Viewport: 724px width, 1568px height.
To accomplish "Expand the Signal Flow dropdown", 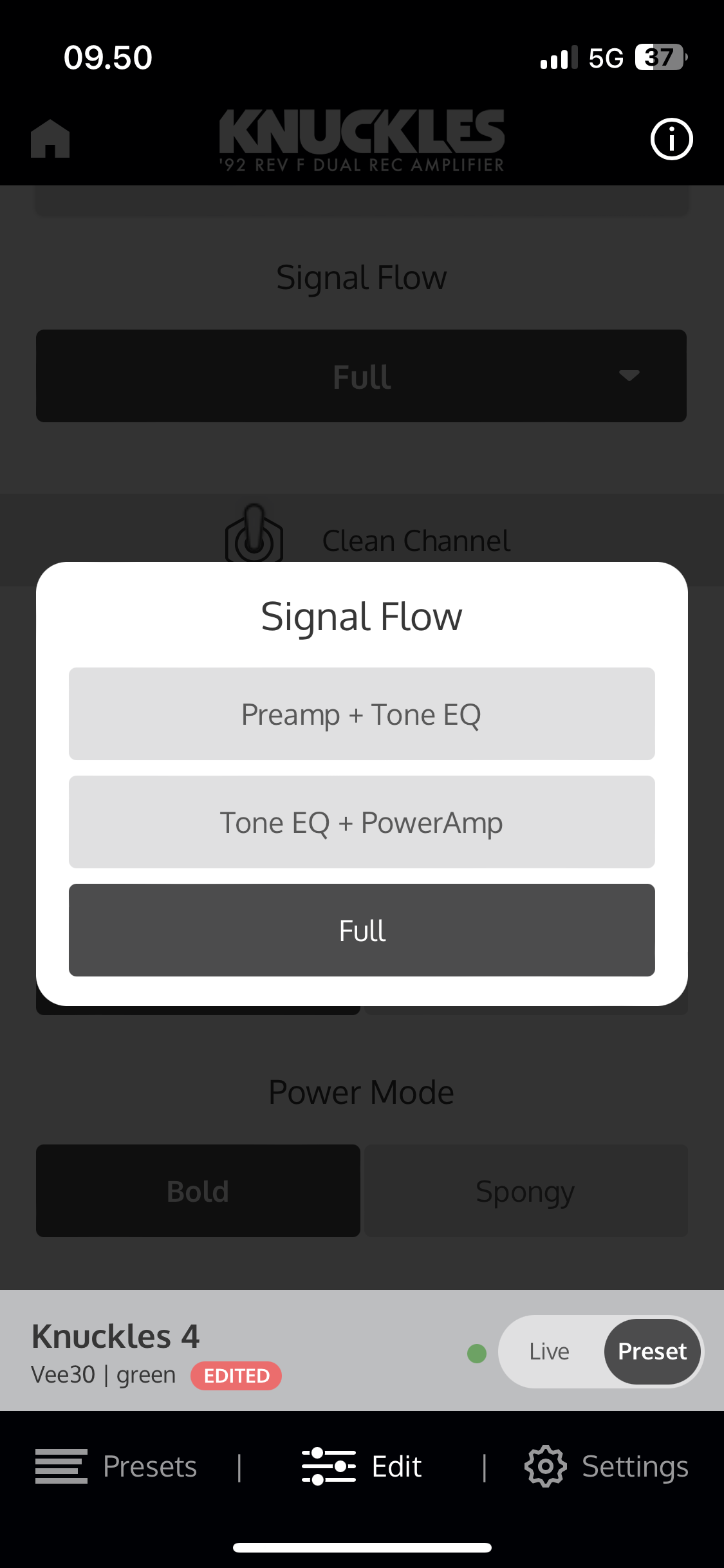I will (362, 376).
